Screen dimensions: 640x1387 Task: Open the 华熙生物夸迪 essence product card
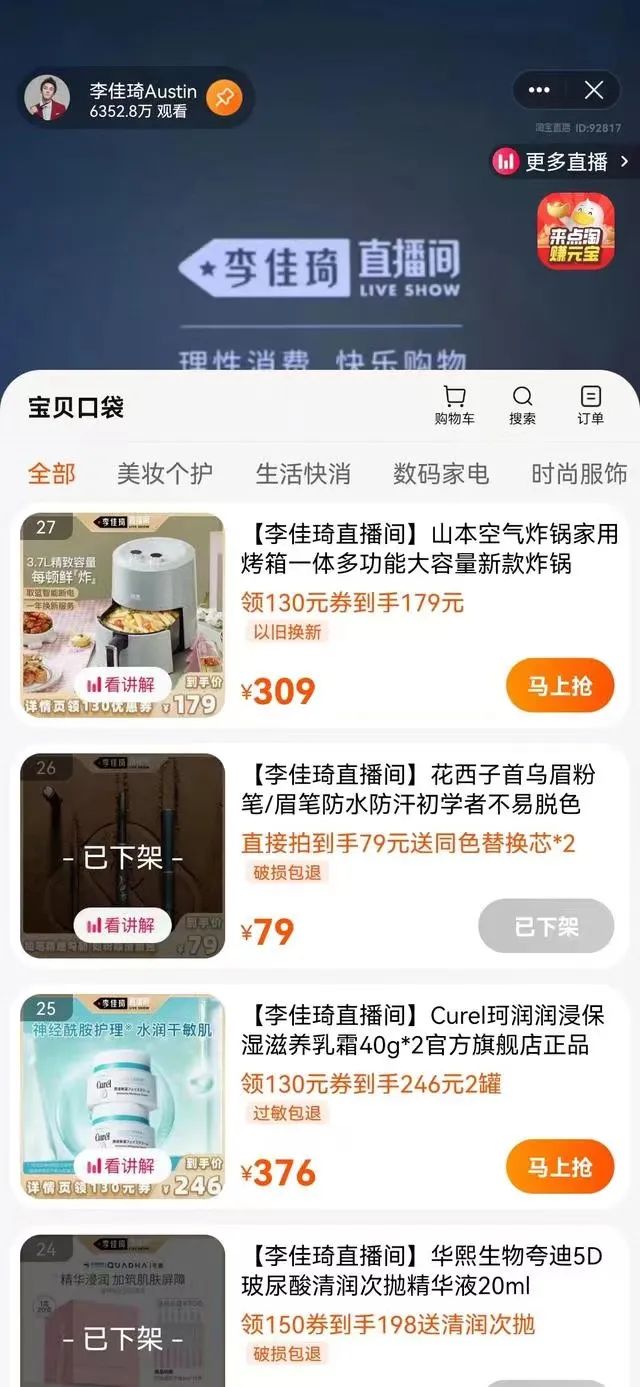click(x=420, y=1270)
